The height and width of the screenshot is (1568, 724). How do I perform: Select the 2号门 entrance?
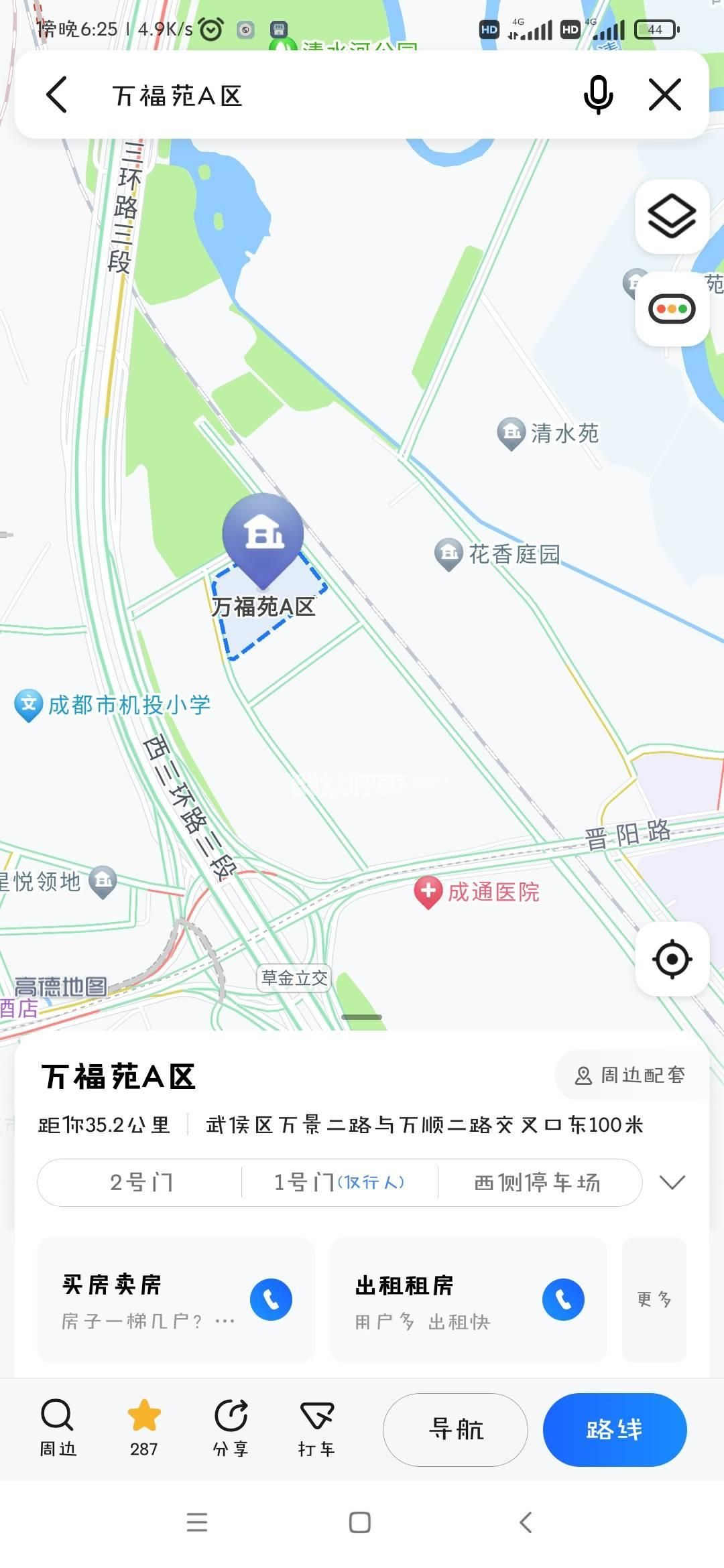pyautogui.click(x=141, y=1183)
